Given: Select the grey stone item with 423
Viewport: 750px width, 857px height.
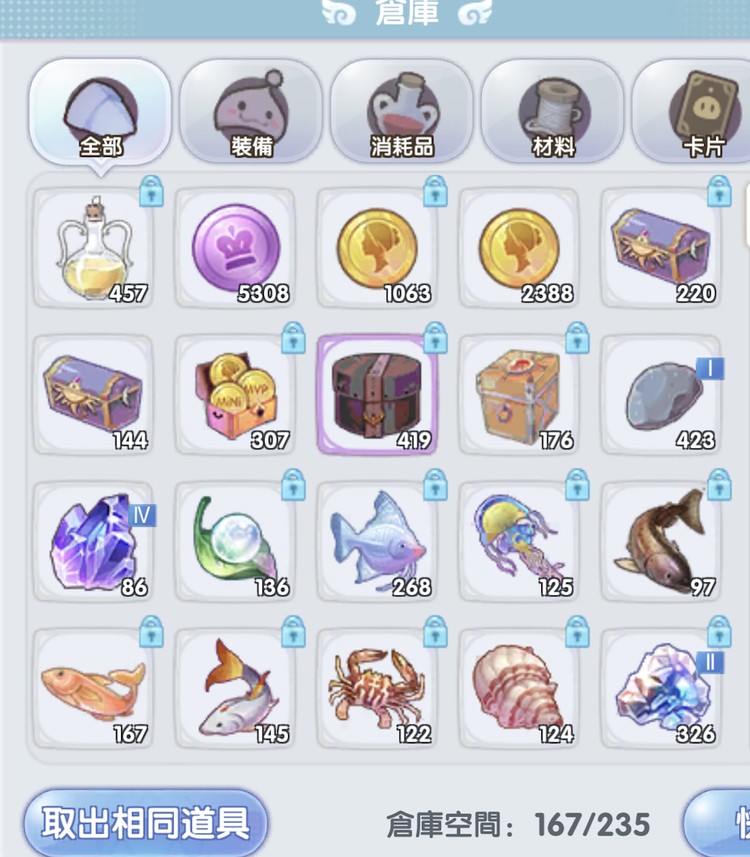Looking at the screenshot, I should (x=661, y=395).
